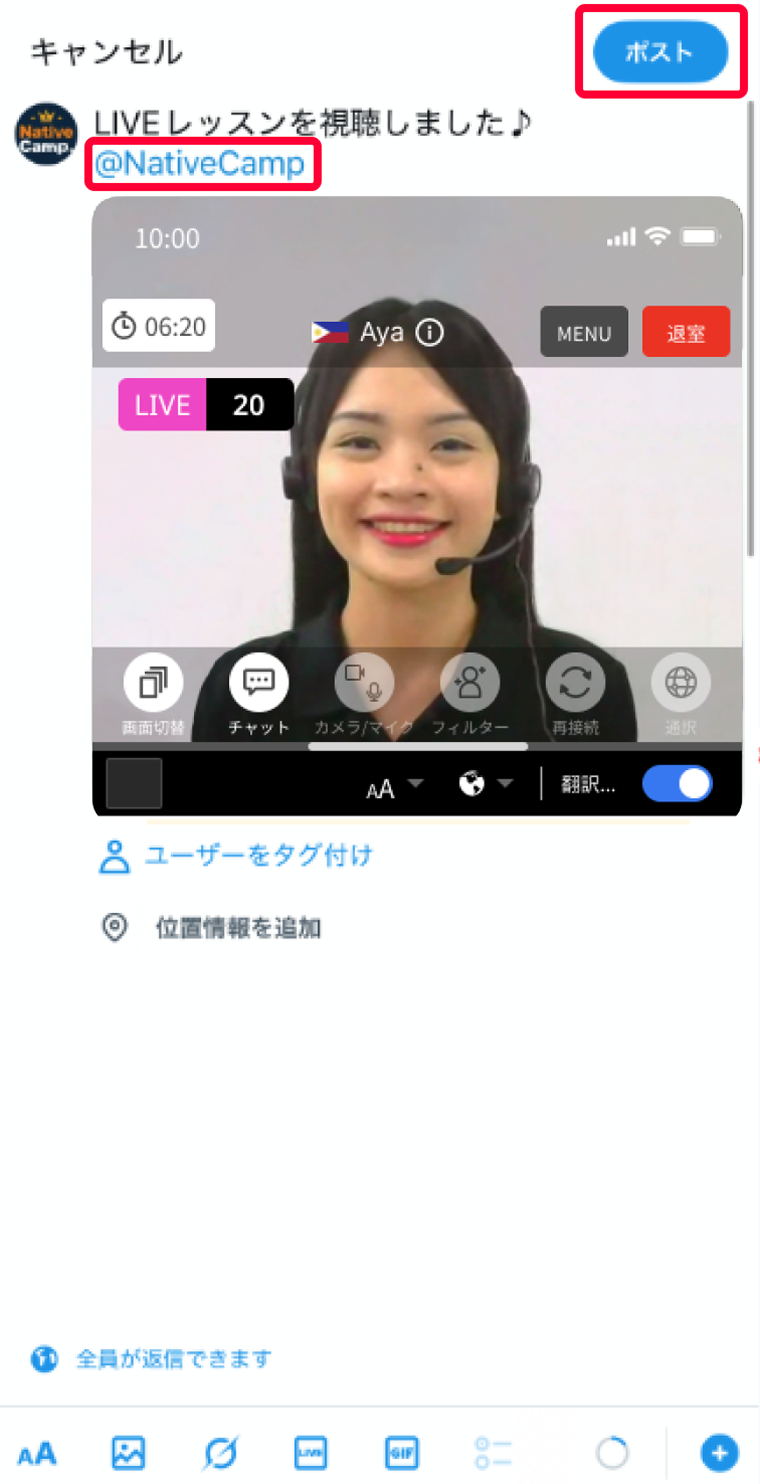Insert a GIF from toolbar
The height and width of the screenshot is (1484, 760).
click(402, 1452)
